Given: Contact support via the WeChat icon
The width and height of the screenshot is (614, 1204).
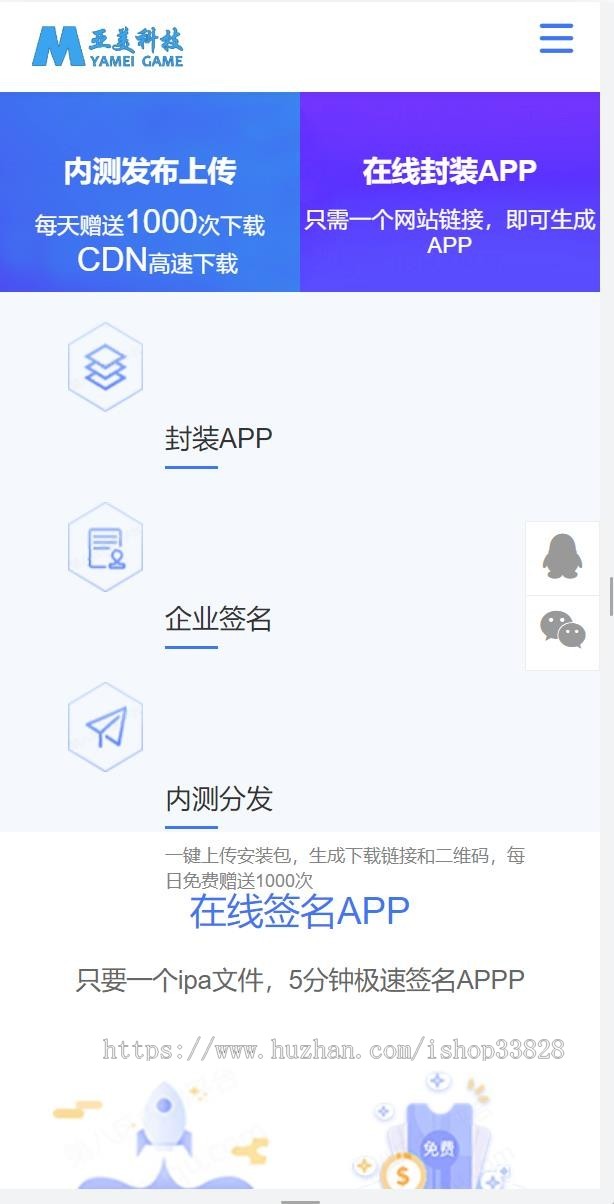Looking at the screenshot, I should point(562,632).
